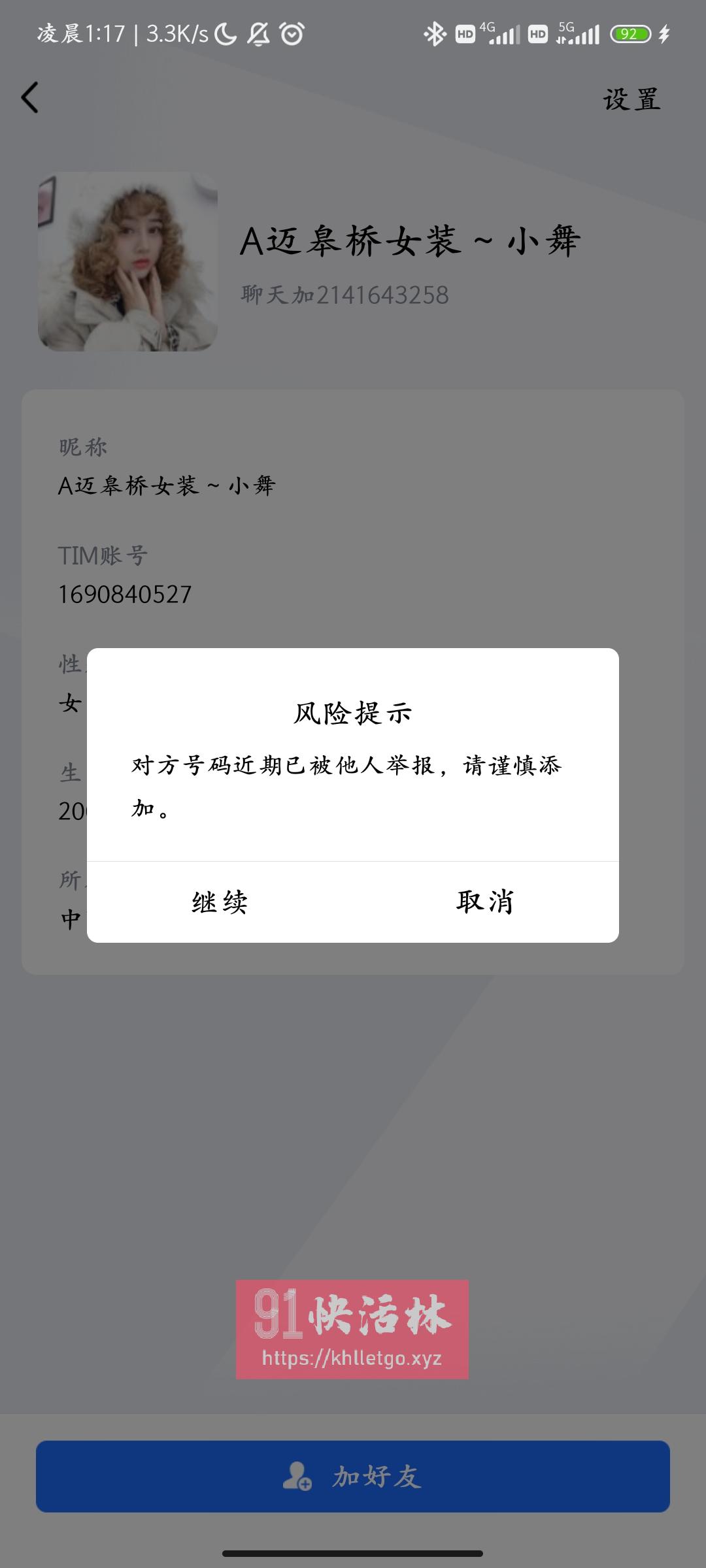Tap the back arrow at top left

(29, 98)
